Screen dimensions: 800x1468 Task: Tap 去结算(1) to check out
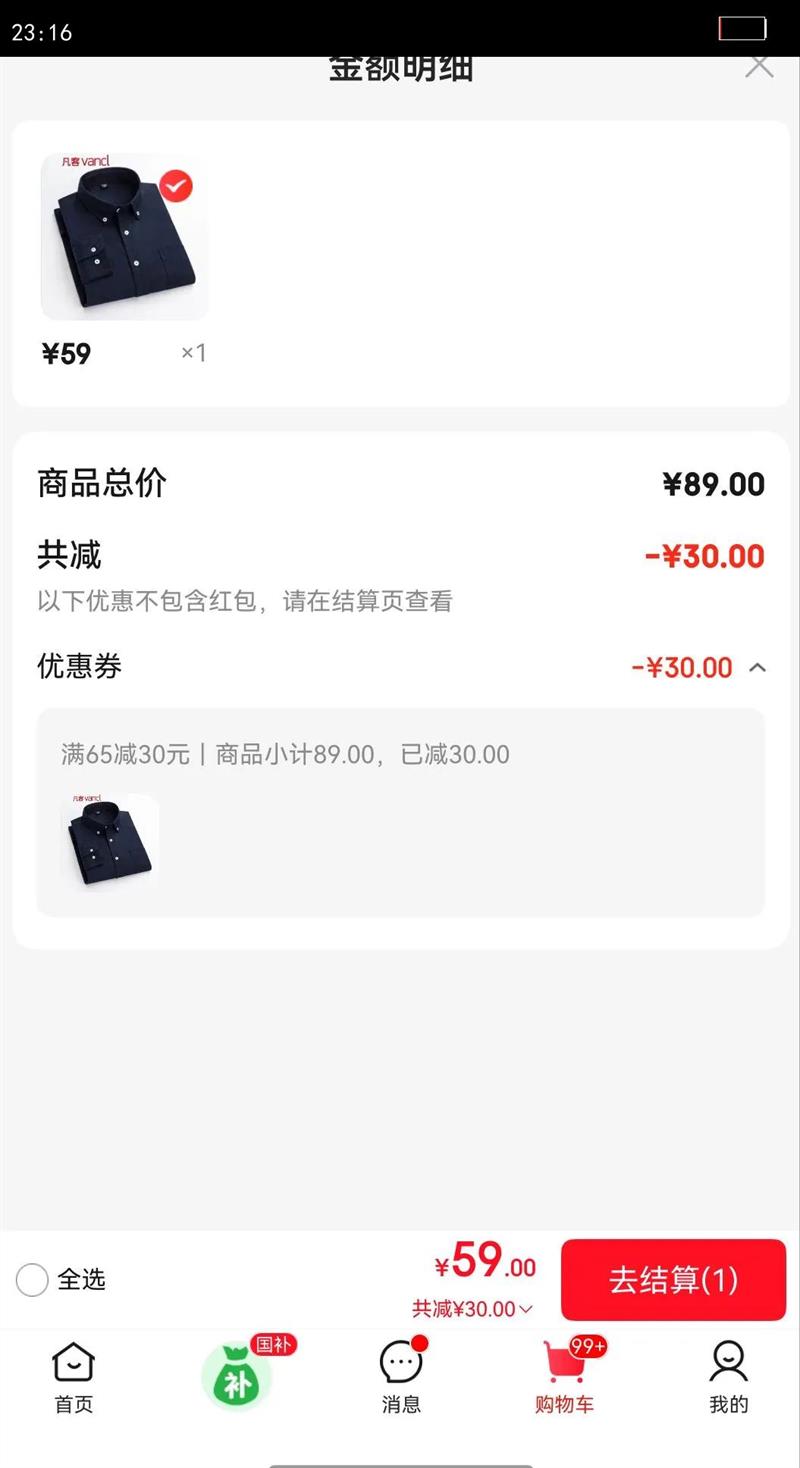(673, 1280)
